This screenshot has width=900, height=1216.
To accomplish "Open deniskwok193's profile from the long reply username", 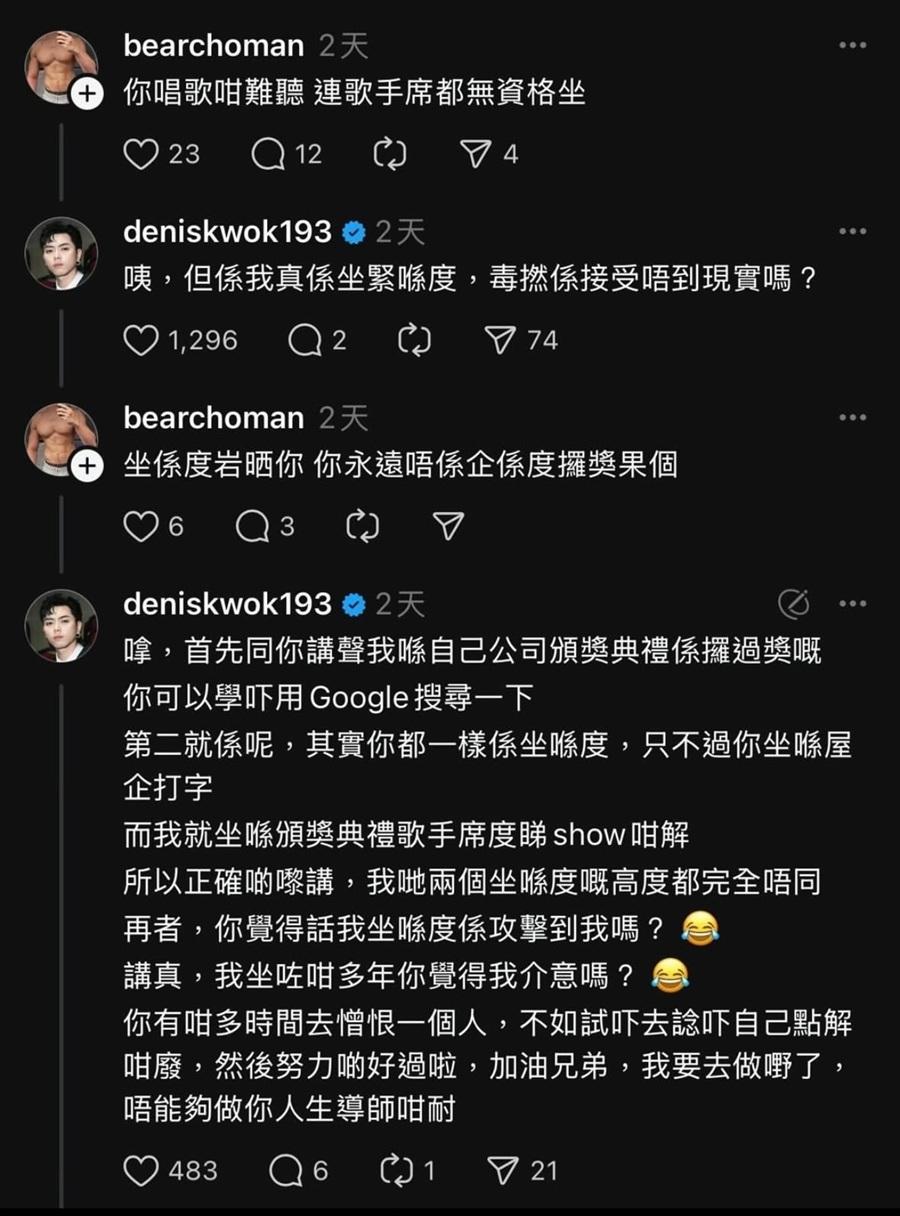I will pyautogui.click(x=227, y=604).
